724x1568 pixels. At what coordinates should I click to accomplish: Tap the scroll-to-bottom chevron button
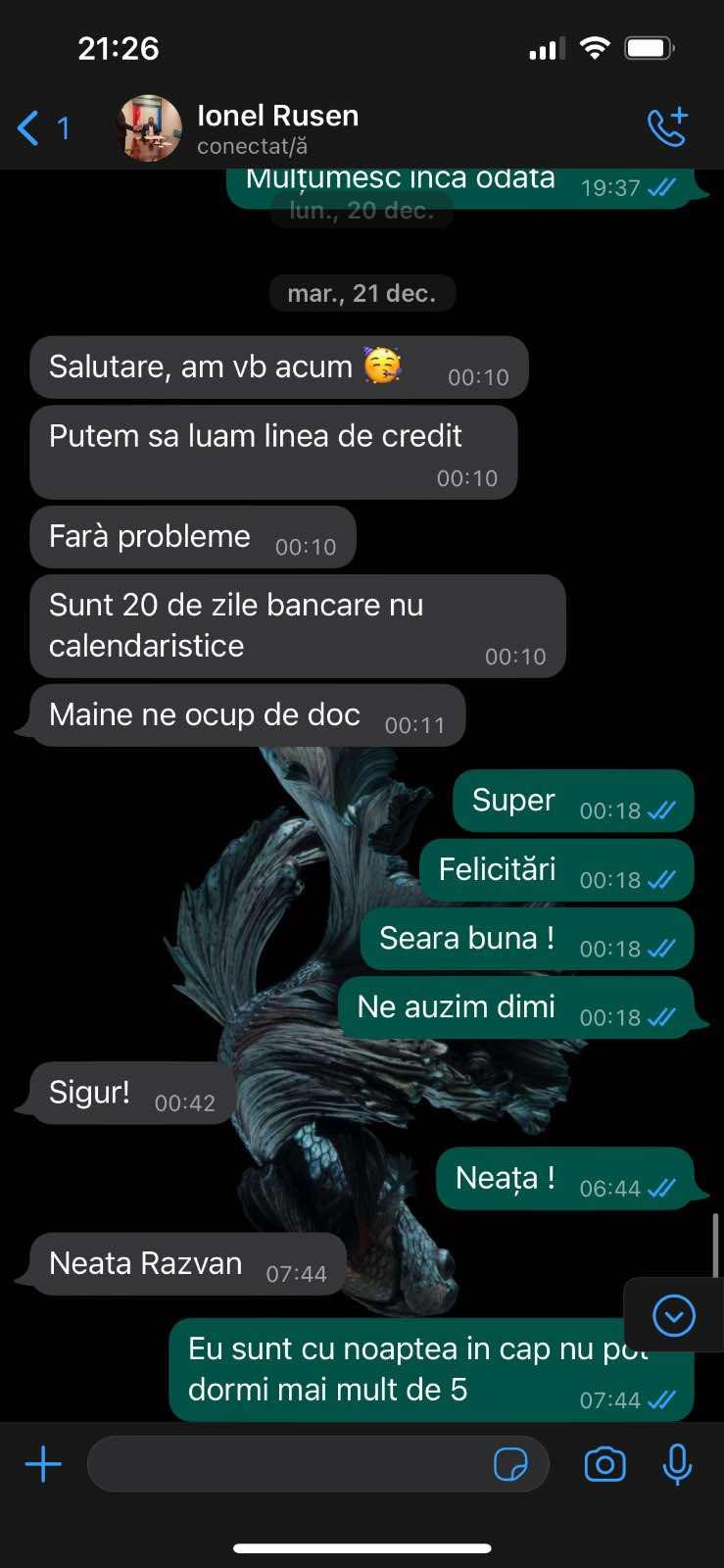(x=672, y=1315)
